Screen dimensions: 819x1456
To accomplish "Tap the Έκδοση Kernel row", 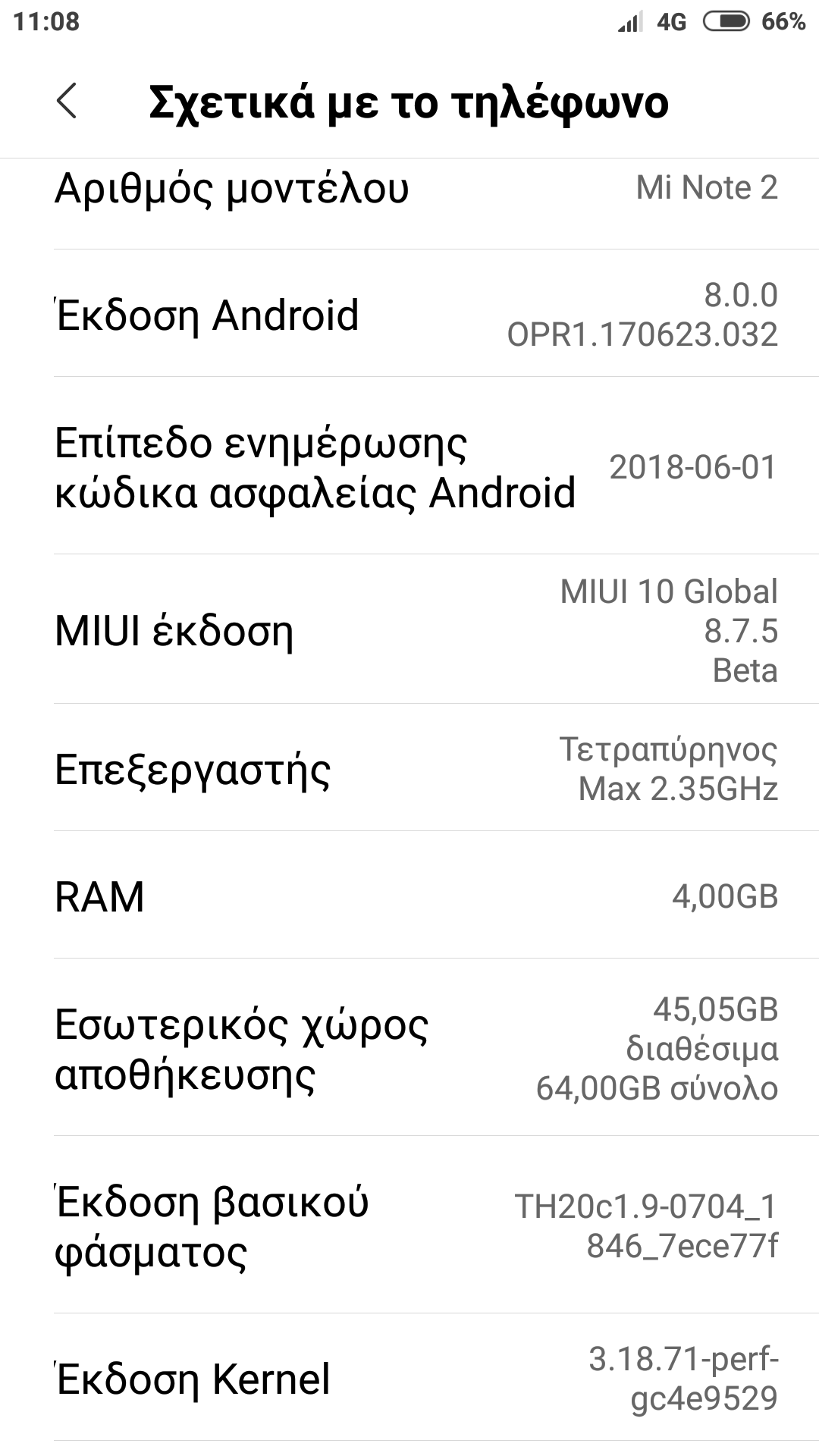I will coord(409,1378).
